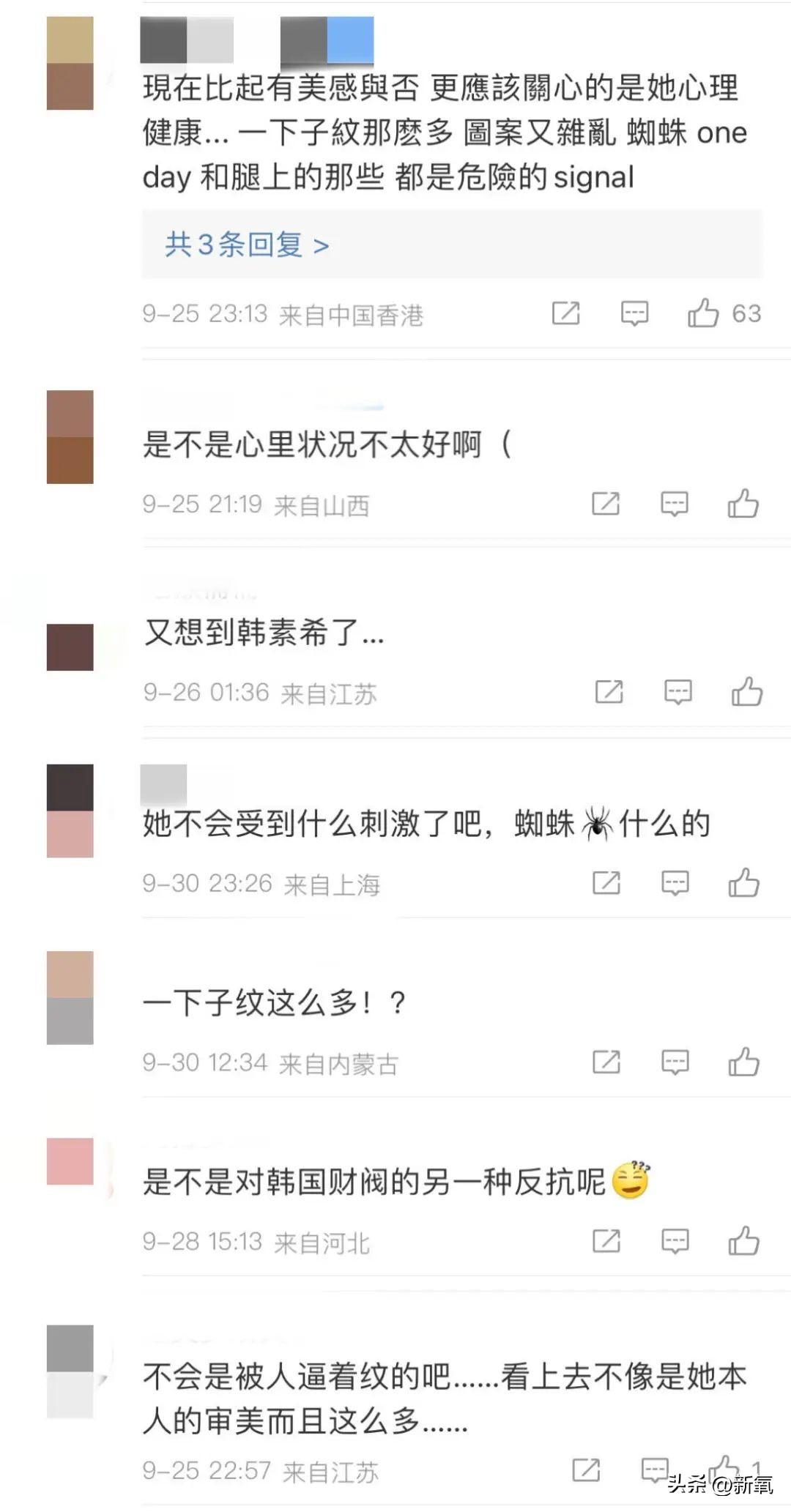This screenshot has width=791, height=1512.
Task: Reply to the '韩国财阀' comment from 河北
Action: [675, 1241]
